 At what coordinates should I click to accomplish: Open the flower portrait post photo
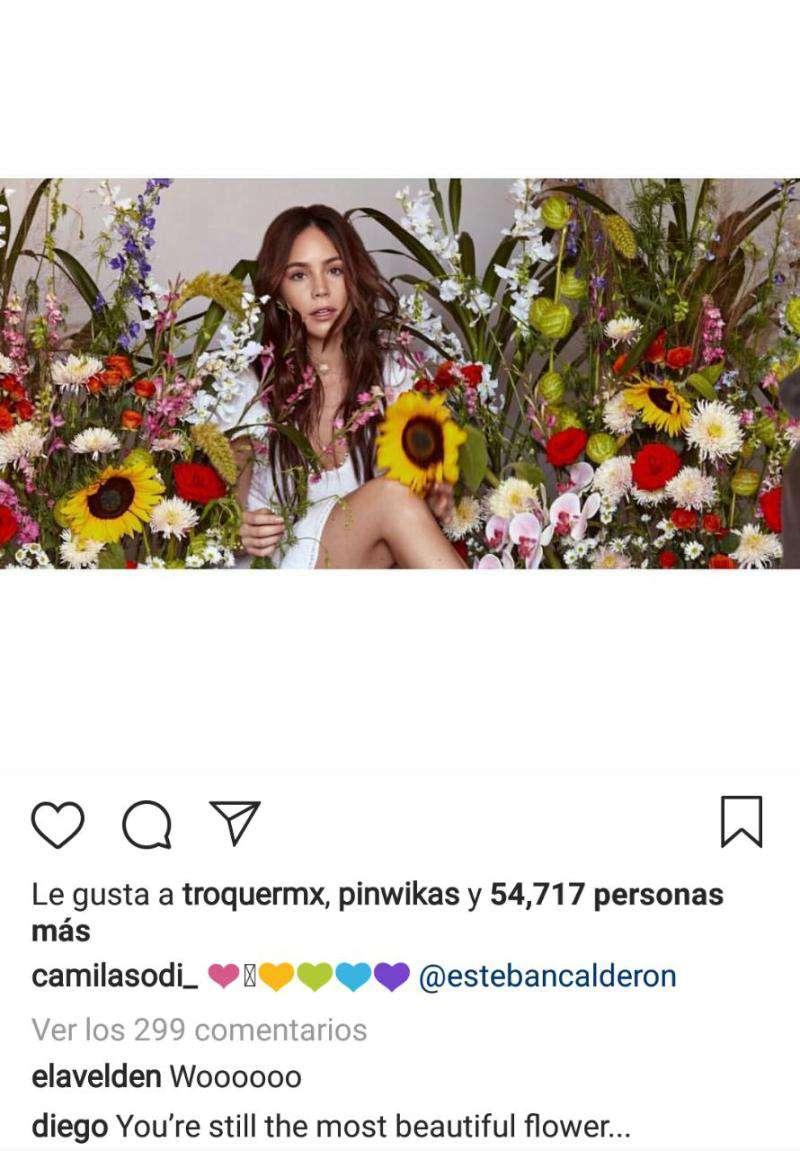pyautogui.click(x=400, y=373)
